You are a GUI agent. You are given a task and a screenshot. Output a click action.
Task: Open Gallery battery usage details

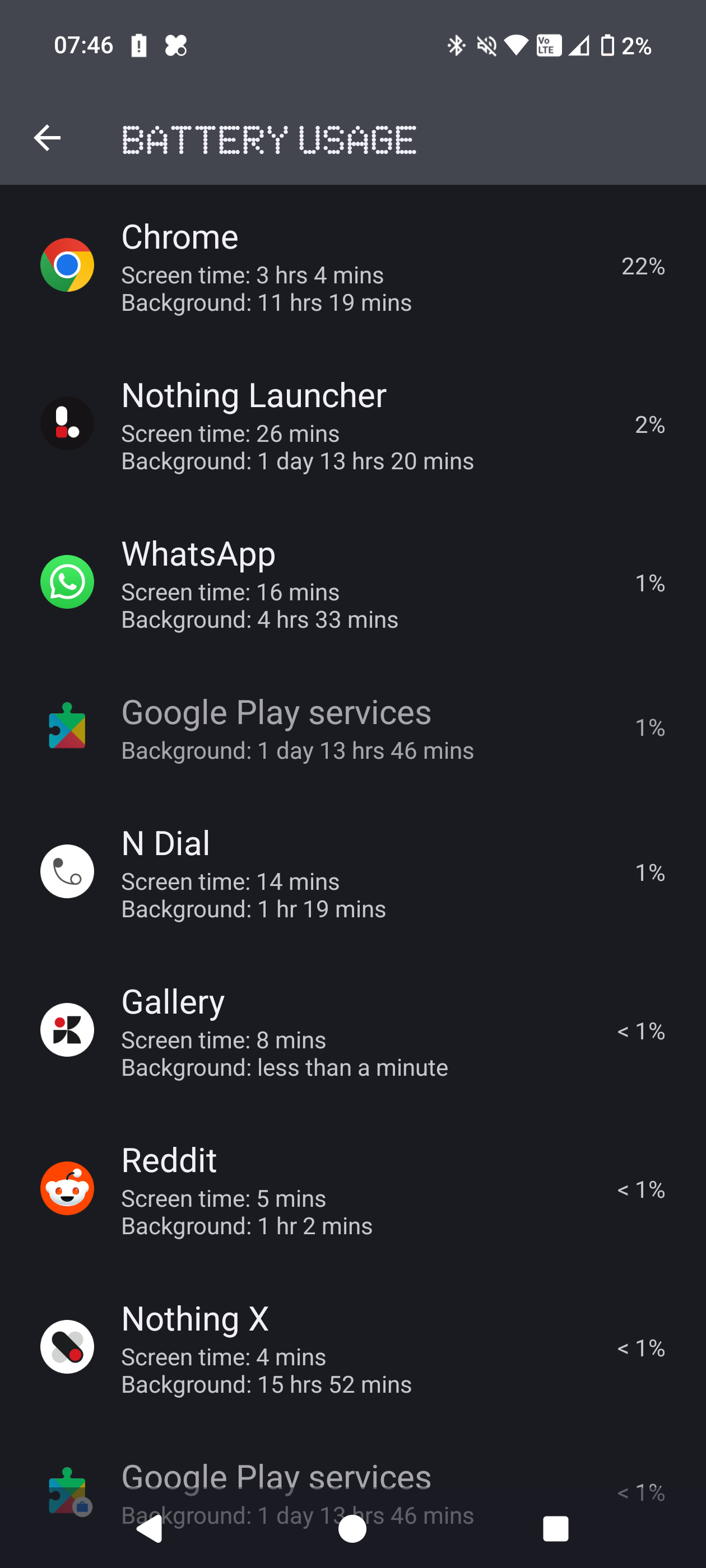click(352, 1030)
